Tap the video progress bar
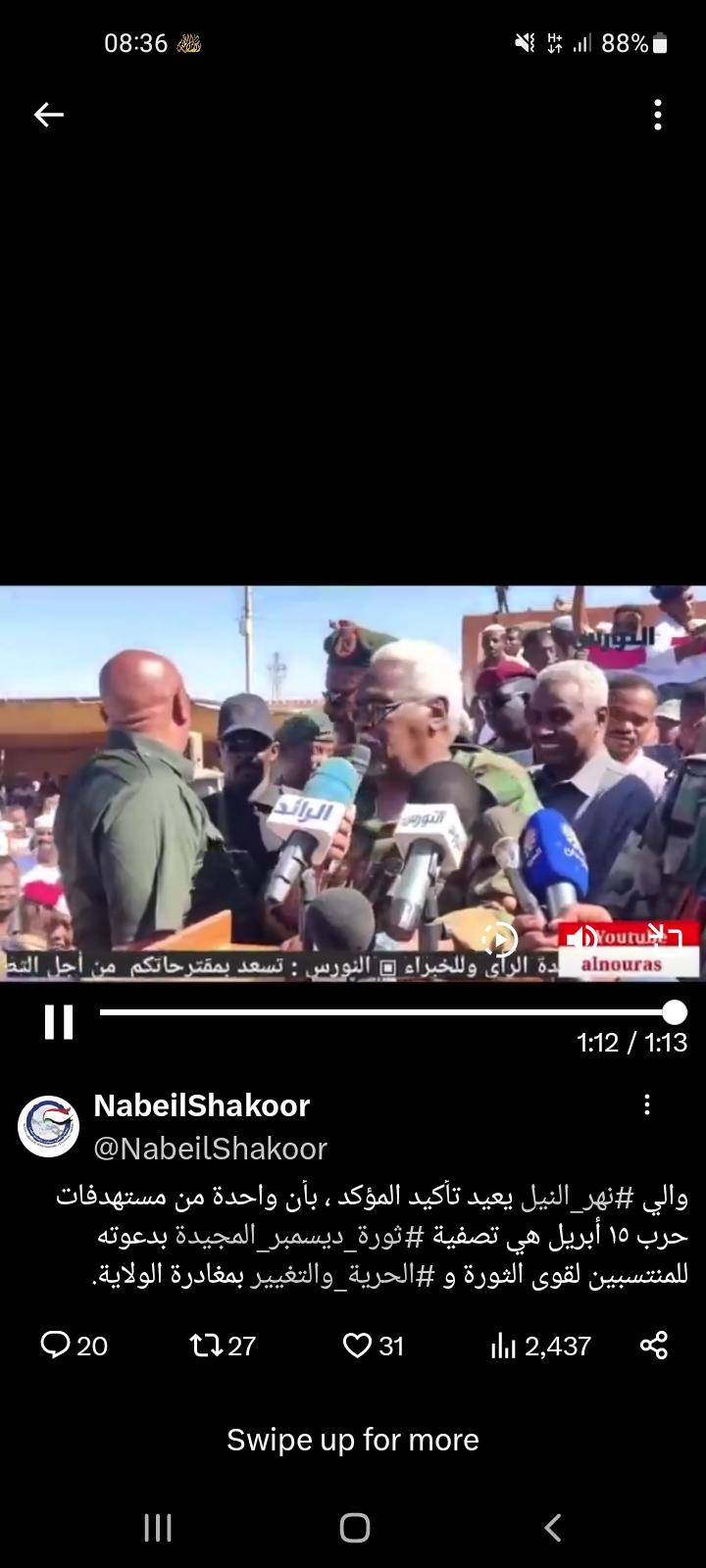The width and height of the screenshot is (706, 1568). (x=382, y=1012)
